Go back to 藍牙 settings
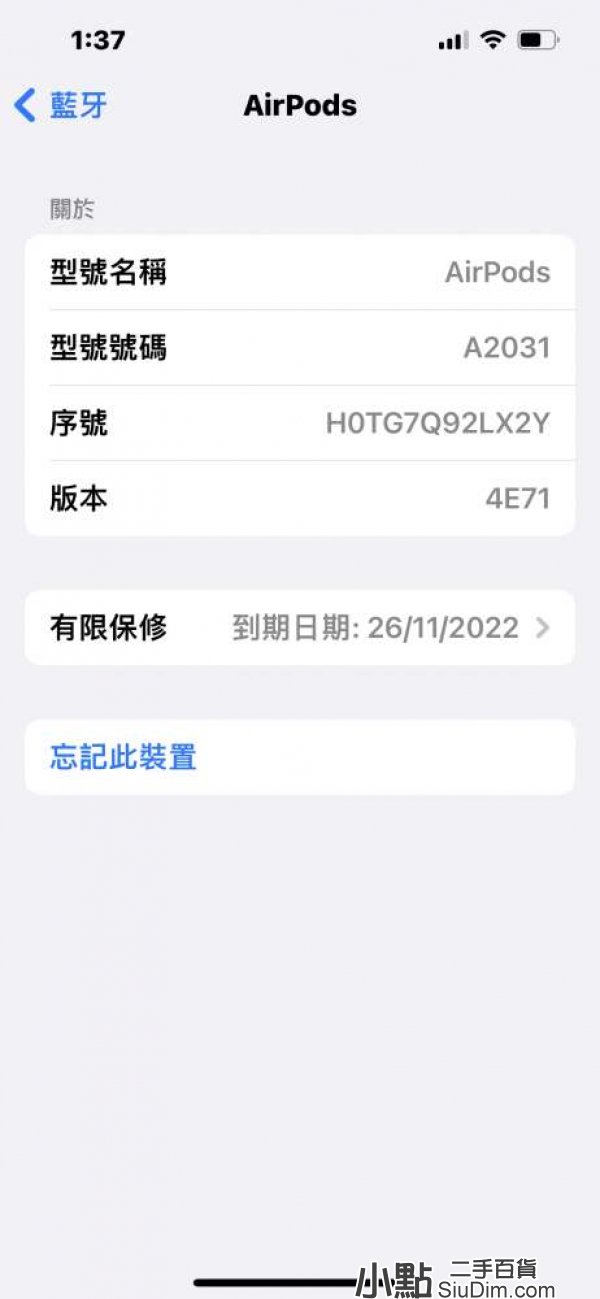The height and width of the screenshot is (1299, 600). point(62,105)
